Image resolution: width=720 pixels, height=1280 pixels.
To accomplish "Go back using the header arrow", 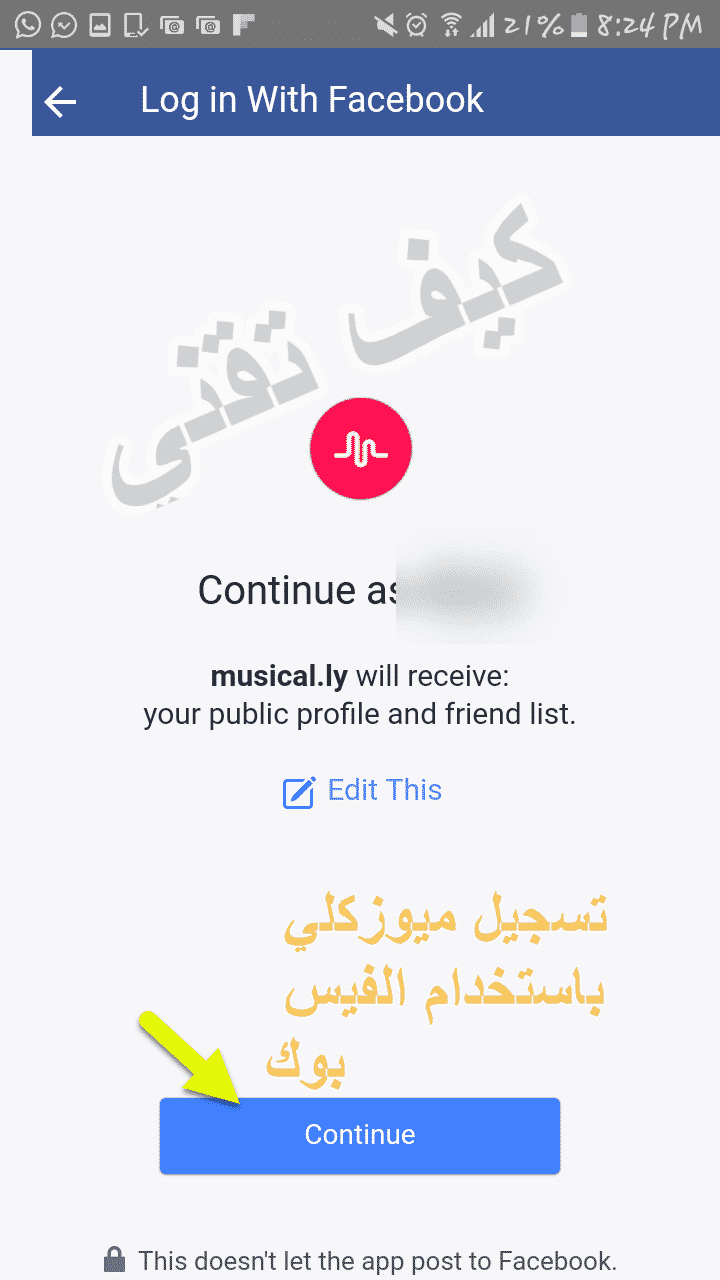I will tap(61, 101).
